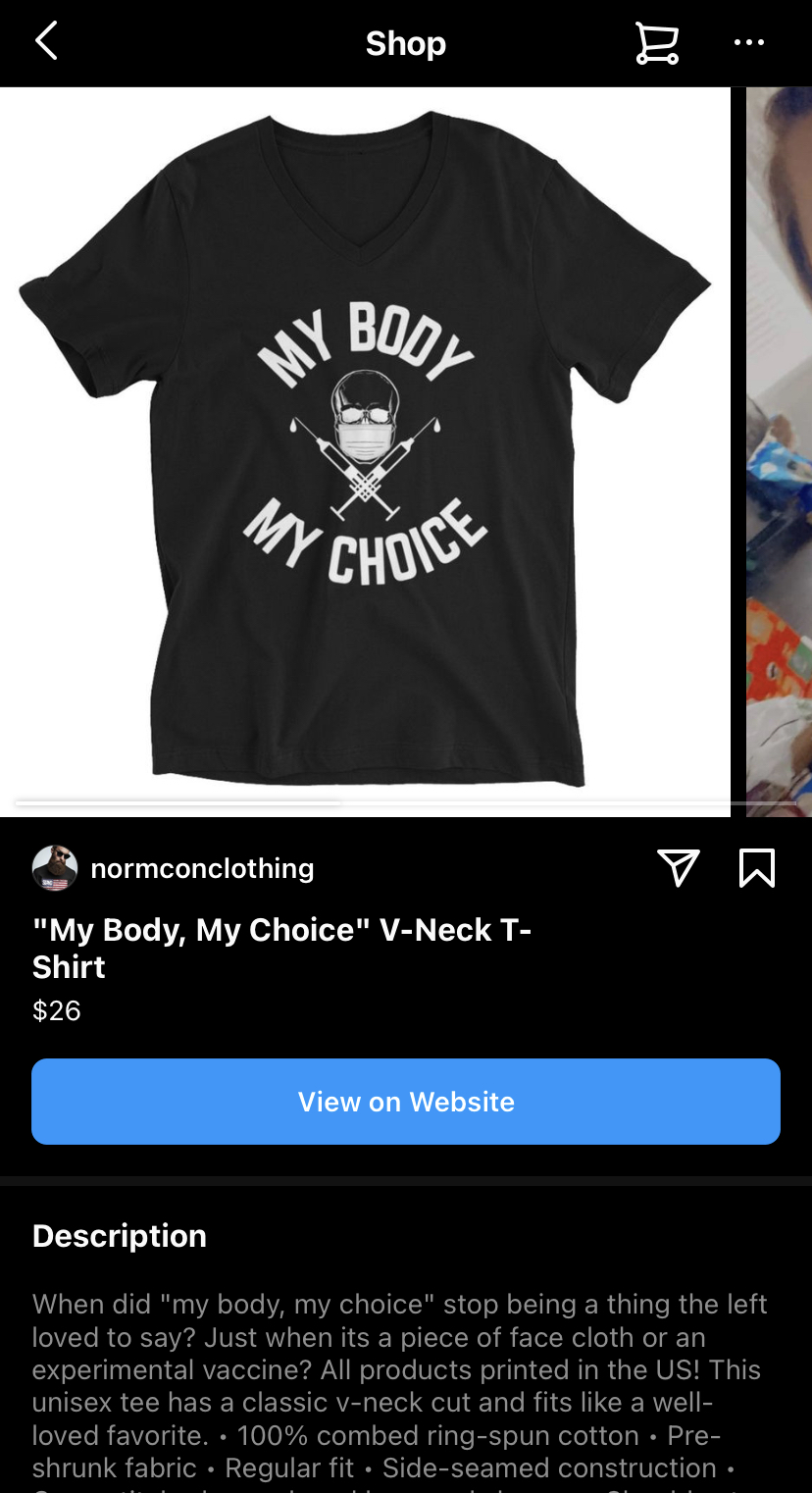
Task: Select the Shop title in the header
Action: [x=406, y=42]
